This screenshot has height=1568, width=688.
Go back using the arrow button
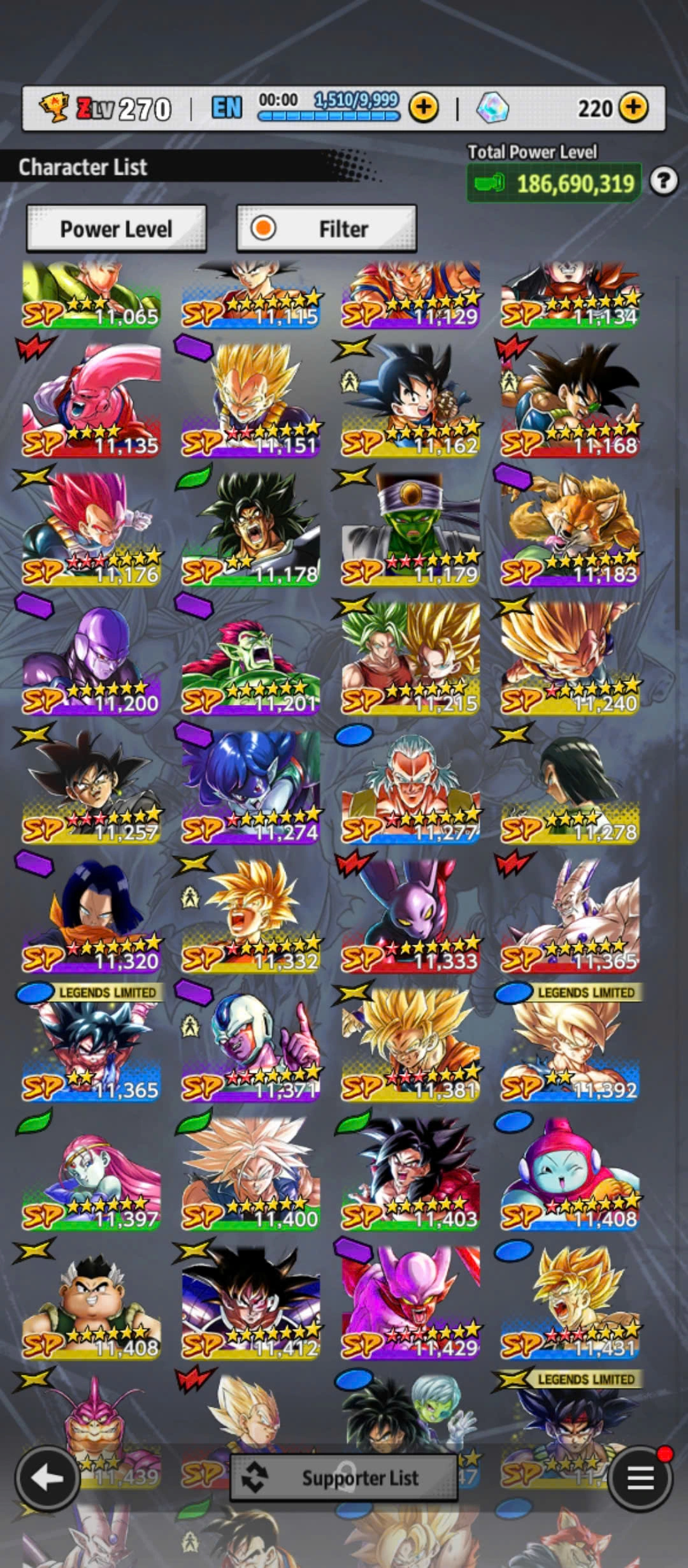(47, 1477)
